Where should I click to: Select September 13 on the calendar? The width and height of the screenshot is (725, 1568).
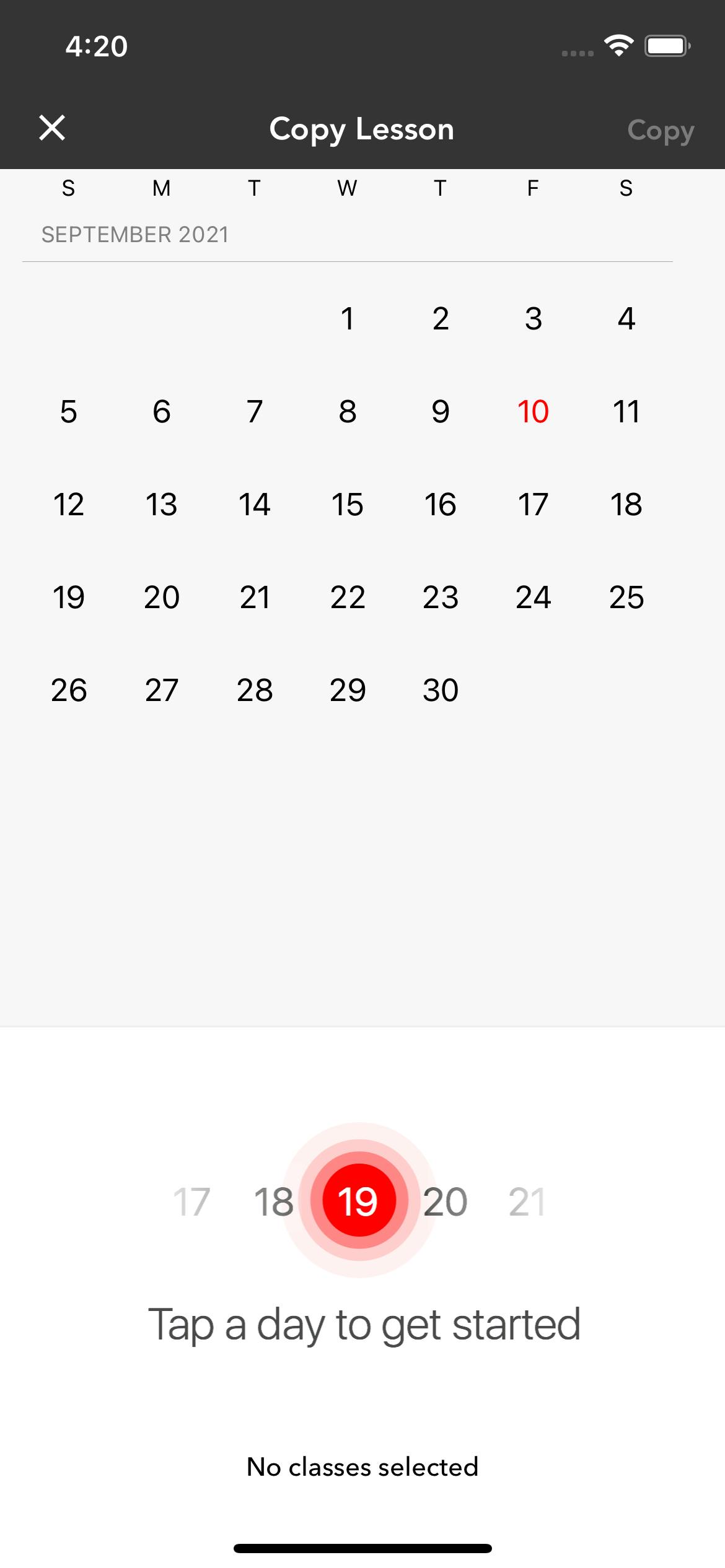click(x=162, y=504)
